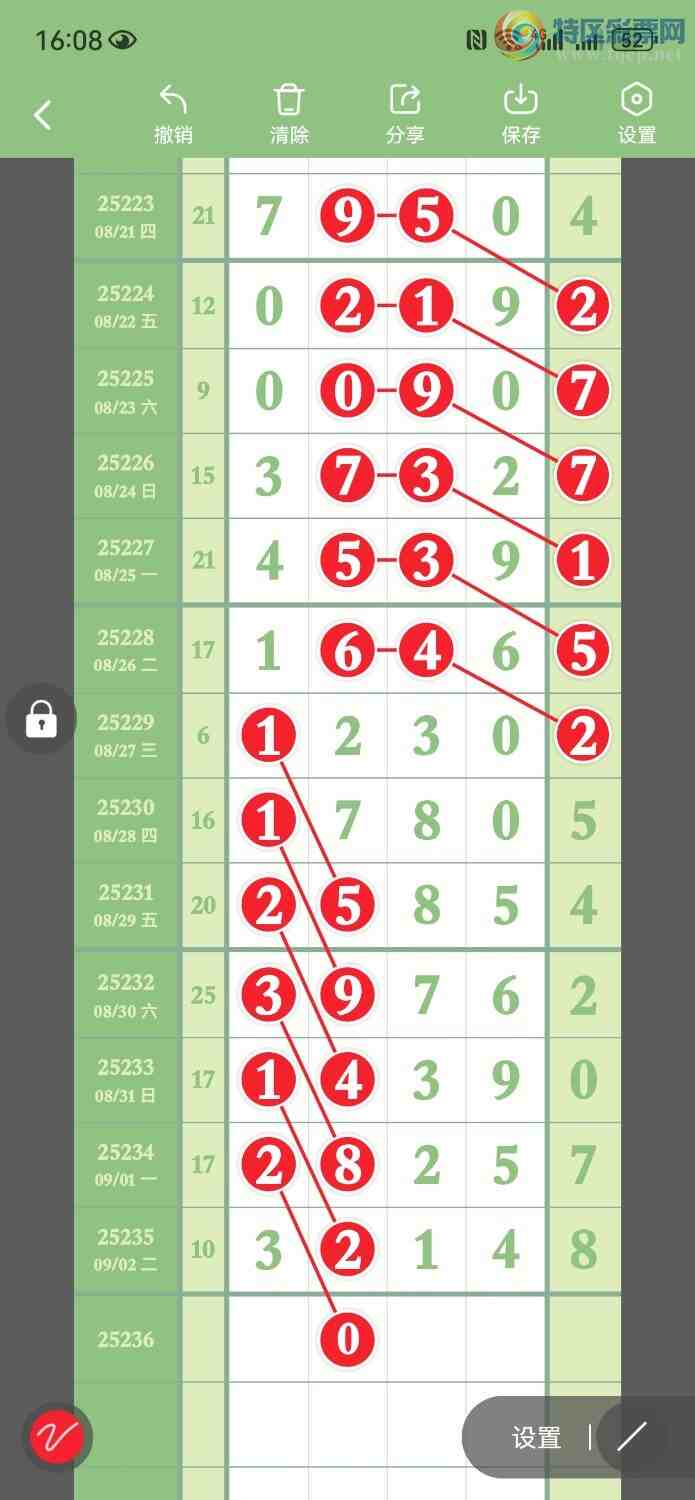This screenshot has width=695, height=1500.
Task: Save the chart with 保存
Action: coord(521,114)
